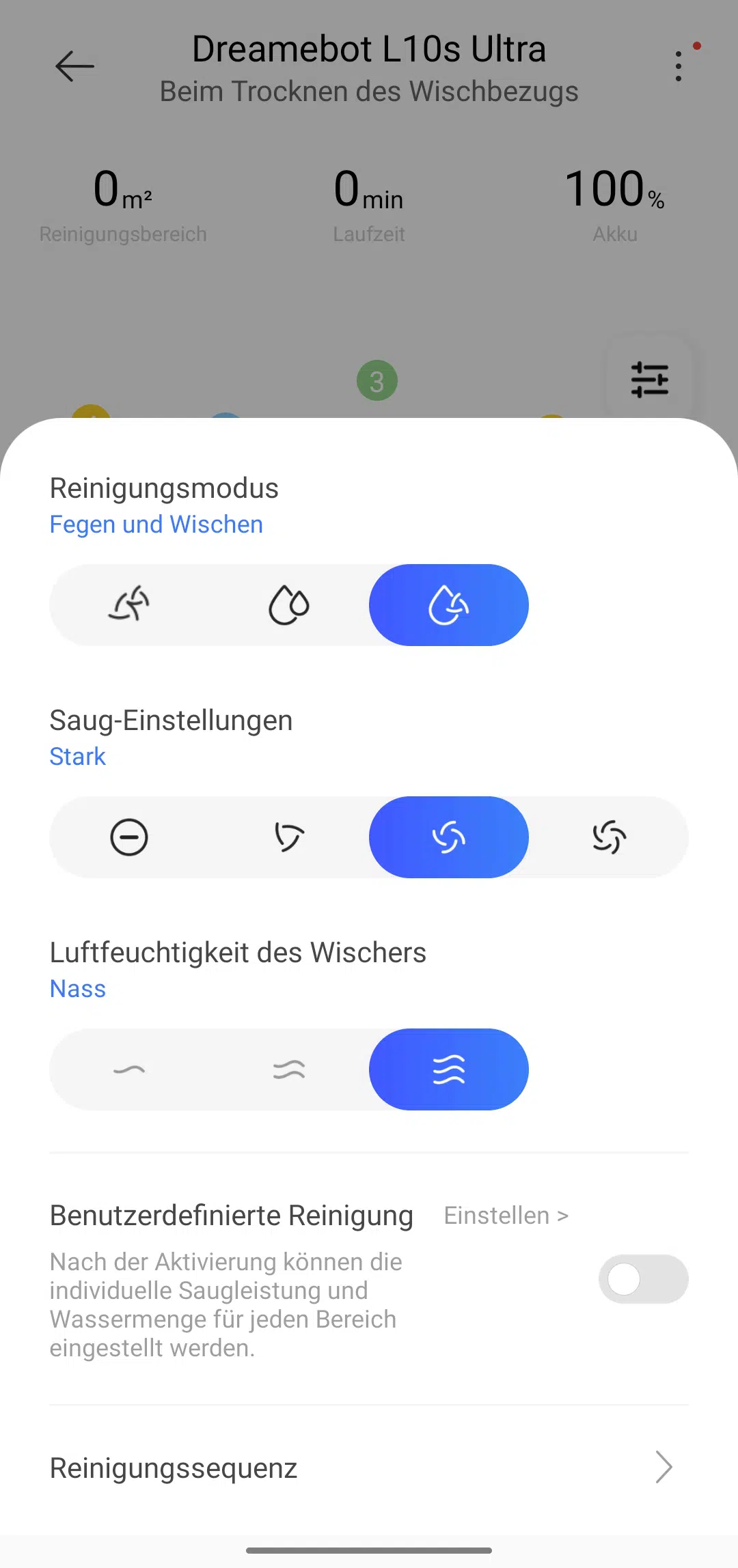Image resolution: width=738 pixels, height=1568 pixels.
Task: Open Einstellen for Benutzerdefinierte Reinigung
Action: (506, 1216)
